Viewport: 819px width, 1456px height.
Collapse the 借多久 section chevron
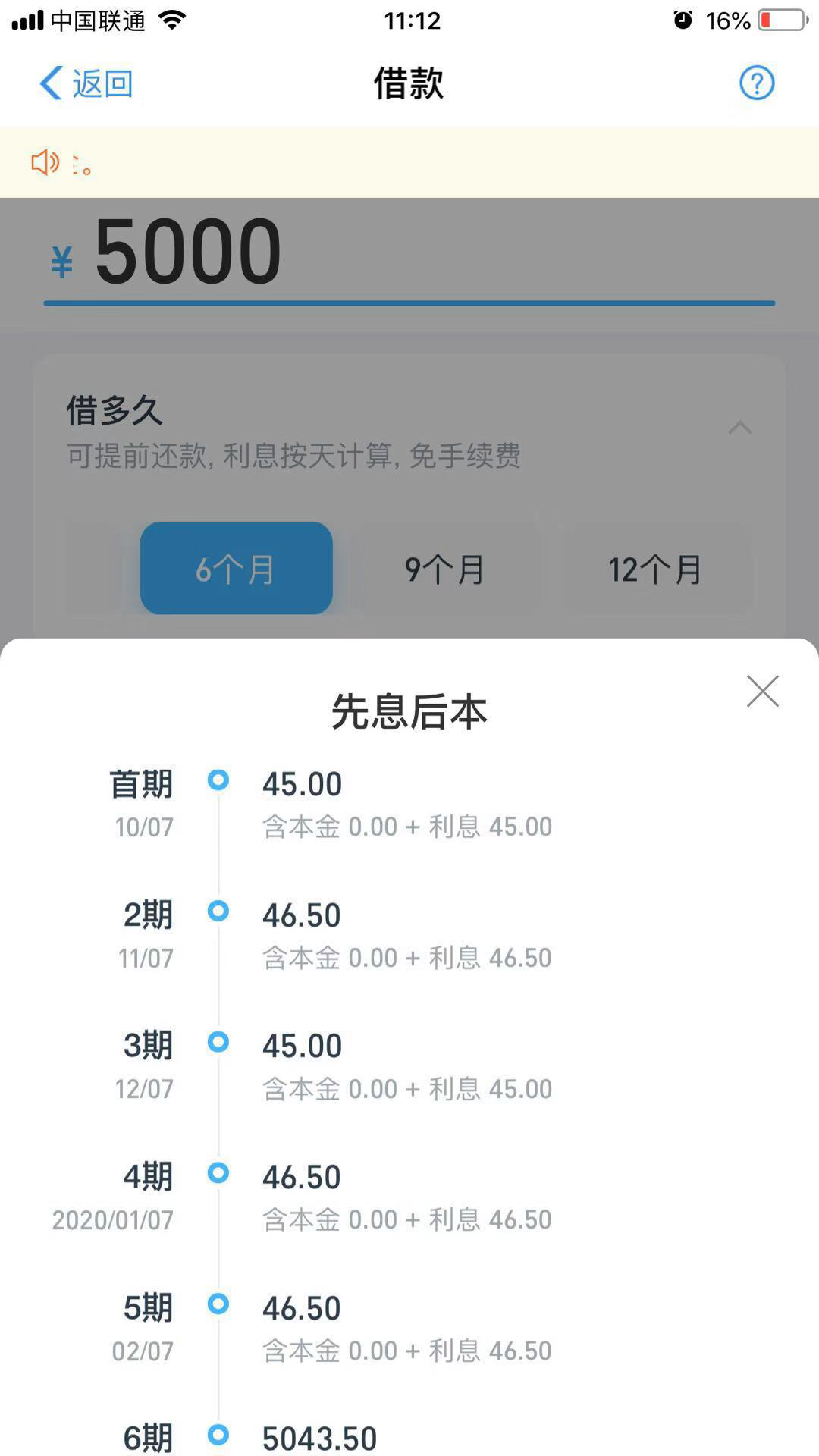pyautogui.click(x=740, y=428)
